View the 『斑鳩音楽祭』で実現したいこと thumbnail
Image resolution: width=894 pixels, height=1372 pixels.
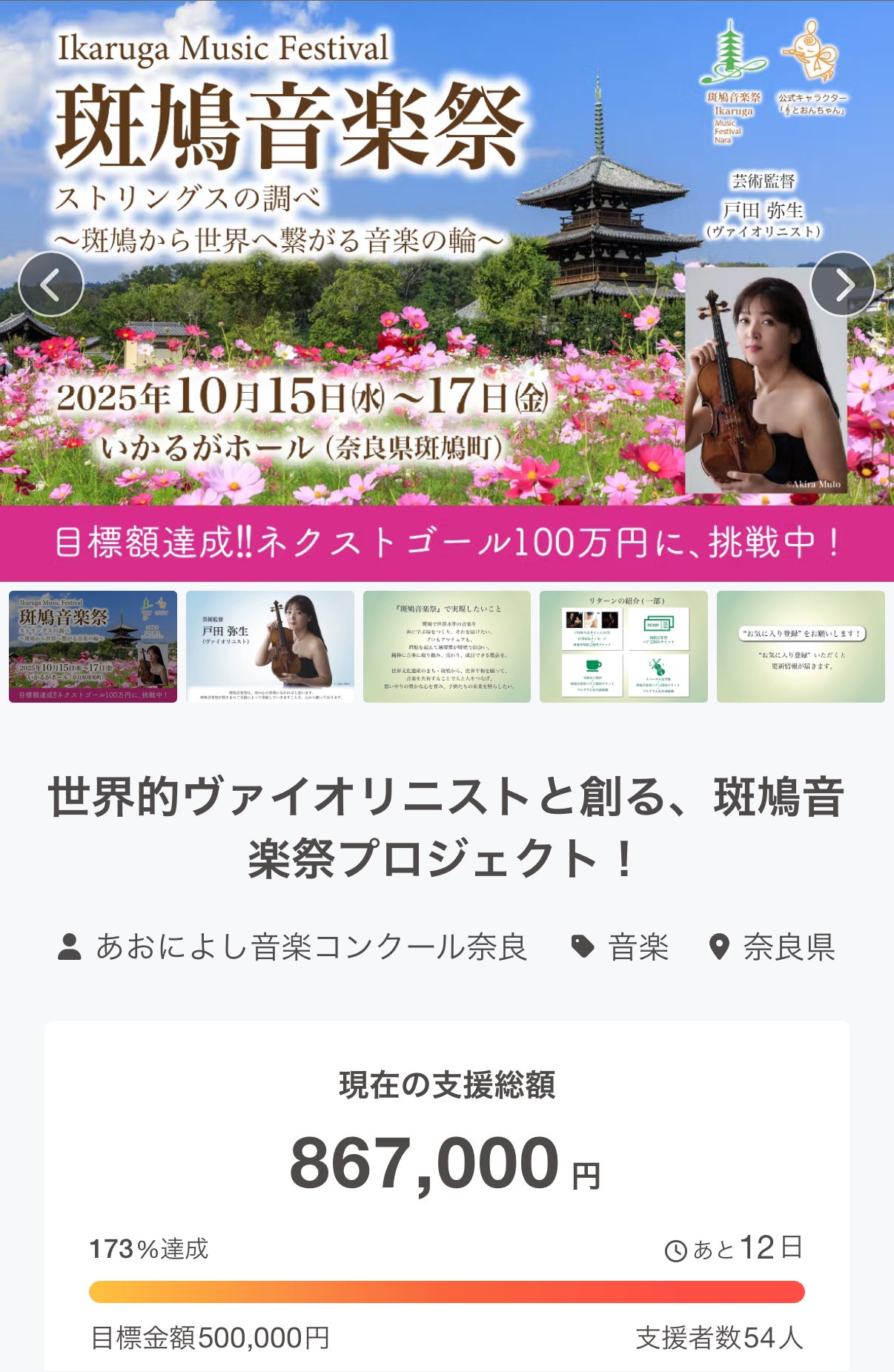447,646
